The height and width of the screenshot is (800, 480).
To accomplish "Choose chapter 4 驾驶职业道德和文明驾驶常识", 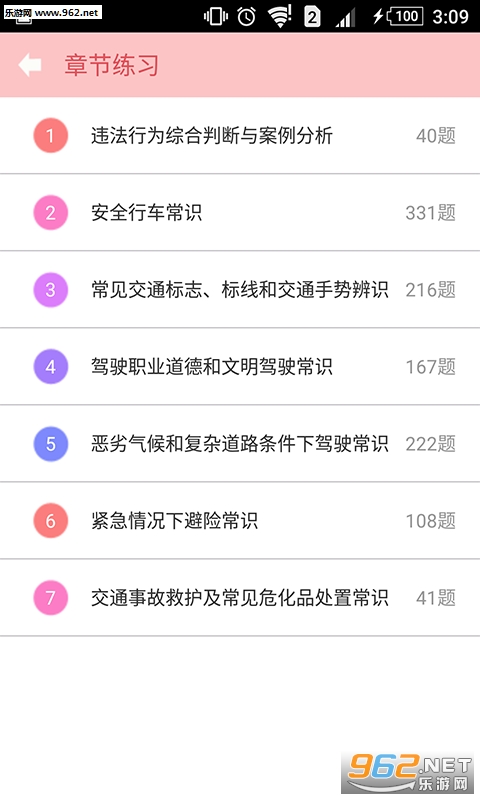I will coord(240,367).
